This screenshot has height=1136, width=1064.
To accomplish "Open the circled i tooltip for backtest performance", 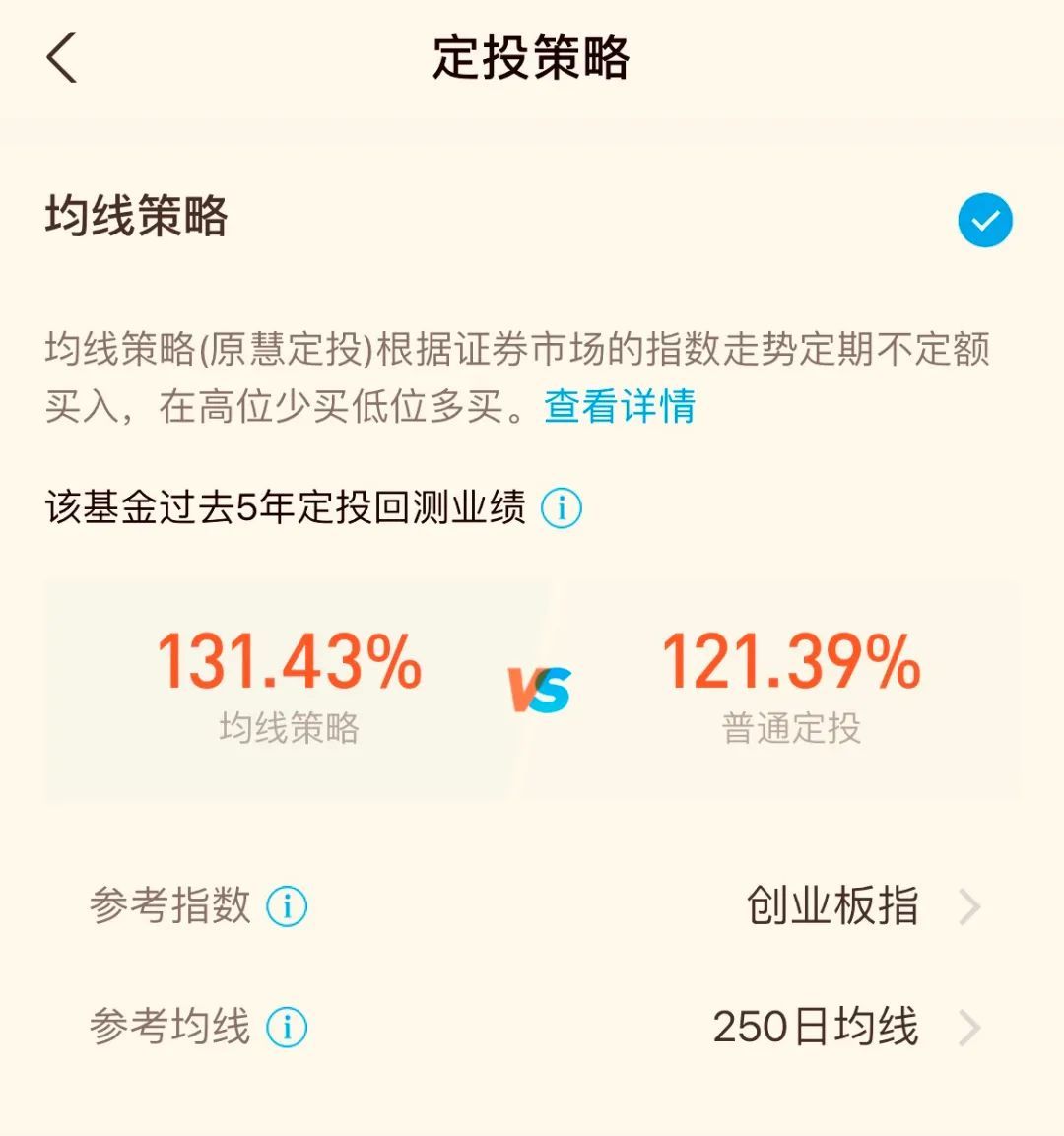I will tap(562, 507).
